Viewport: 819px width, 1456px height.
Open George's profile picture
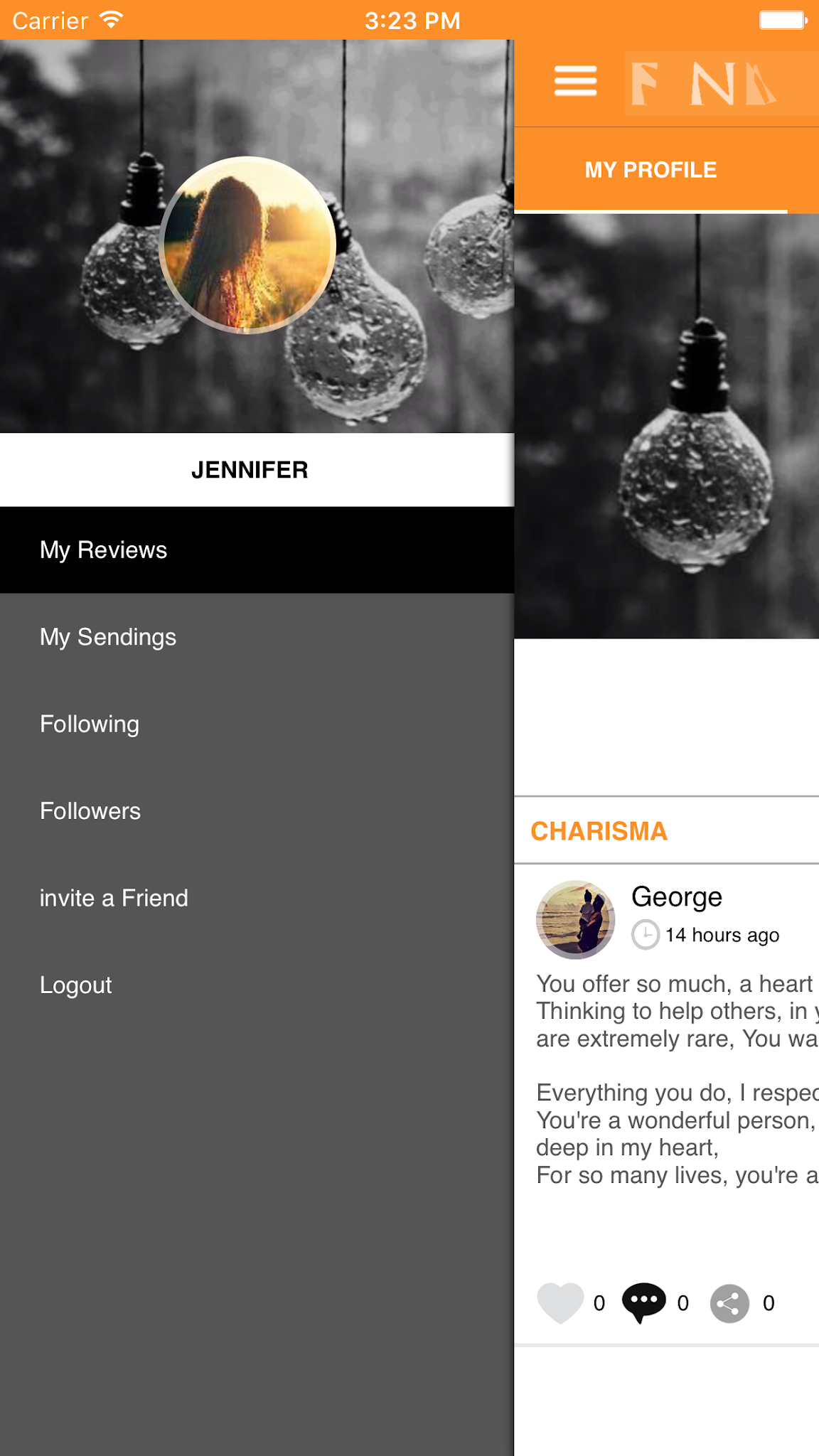click(575, 919)
